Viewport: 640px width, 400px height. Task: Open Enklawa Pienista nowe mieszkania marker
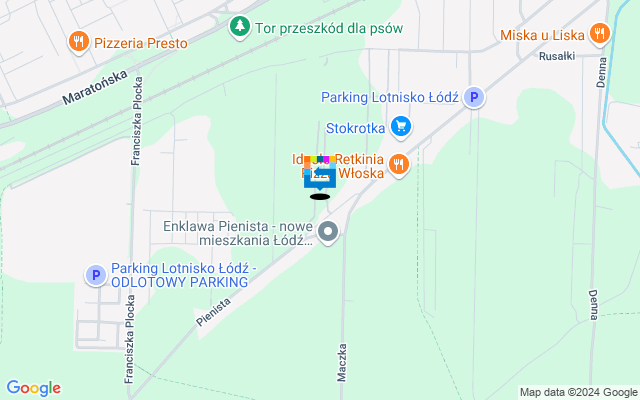pos(328,232)
